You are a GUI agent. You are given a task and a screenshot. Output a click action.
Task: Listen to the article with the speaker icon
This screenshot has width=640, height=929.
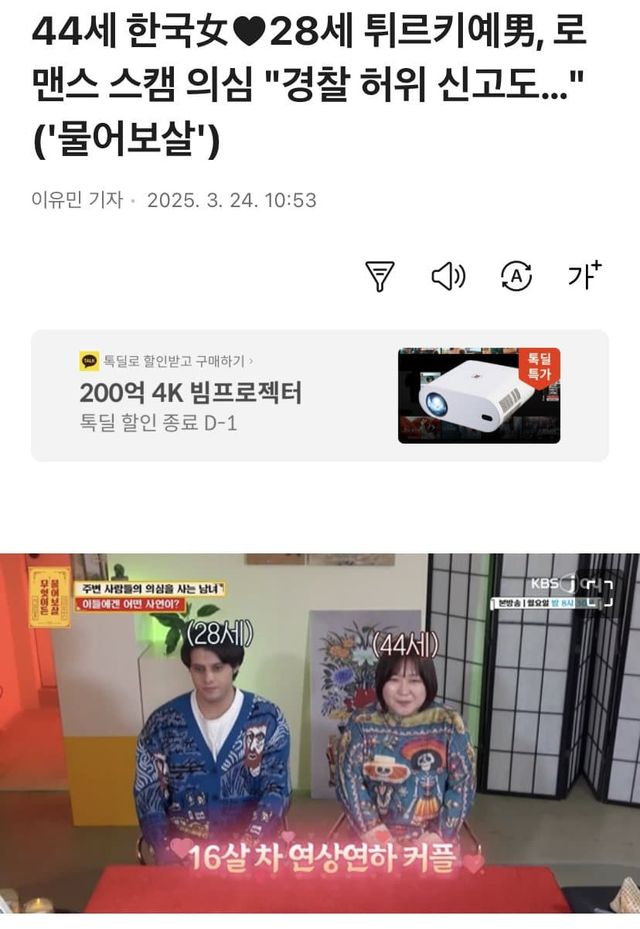coord(448,276)
